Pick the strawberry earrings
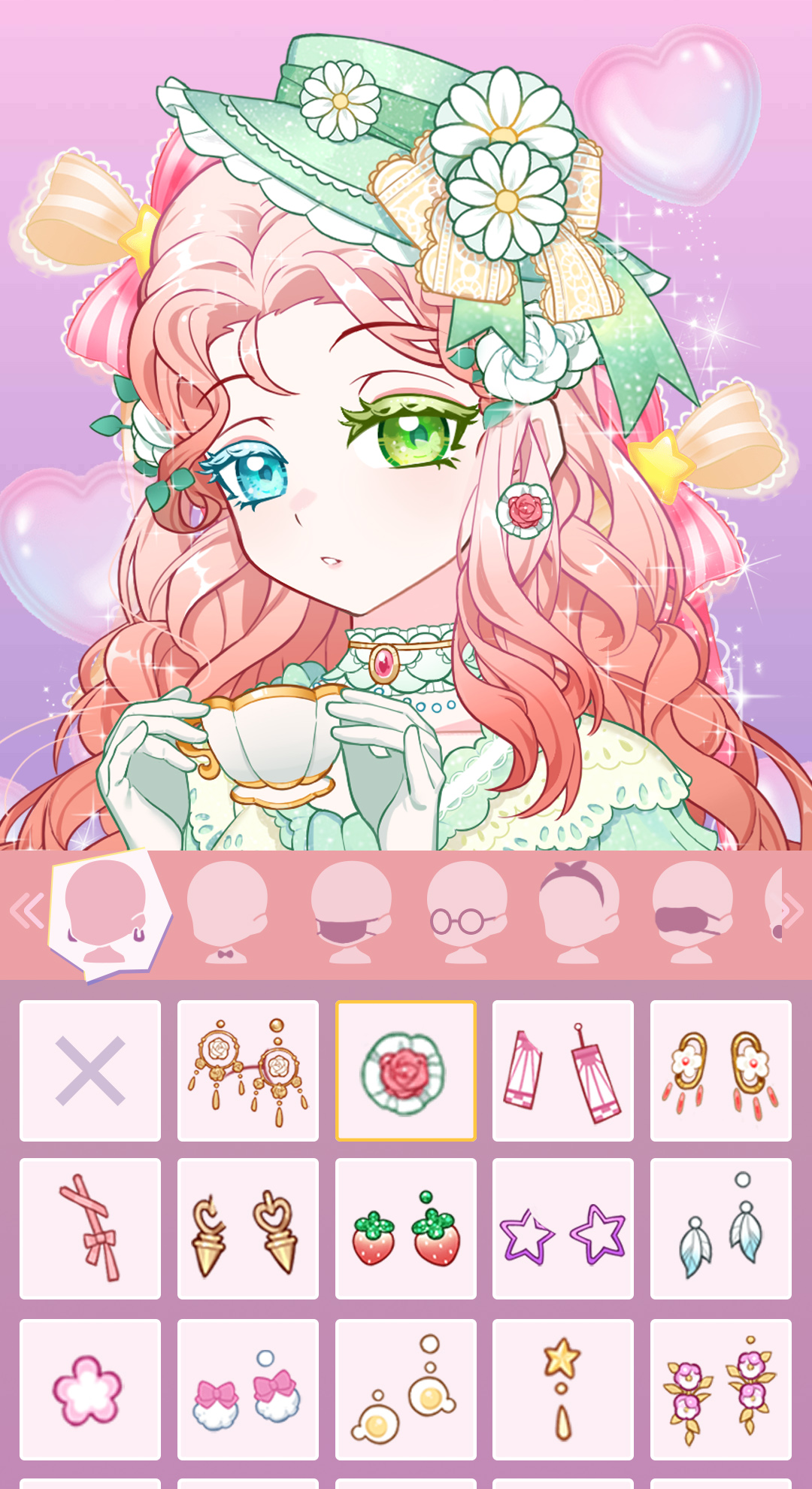This screenshot has width=812, height=1489. (x=406, y=1229)
